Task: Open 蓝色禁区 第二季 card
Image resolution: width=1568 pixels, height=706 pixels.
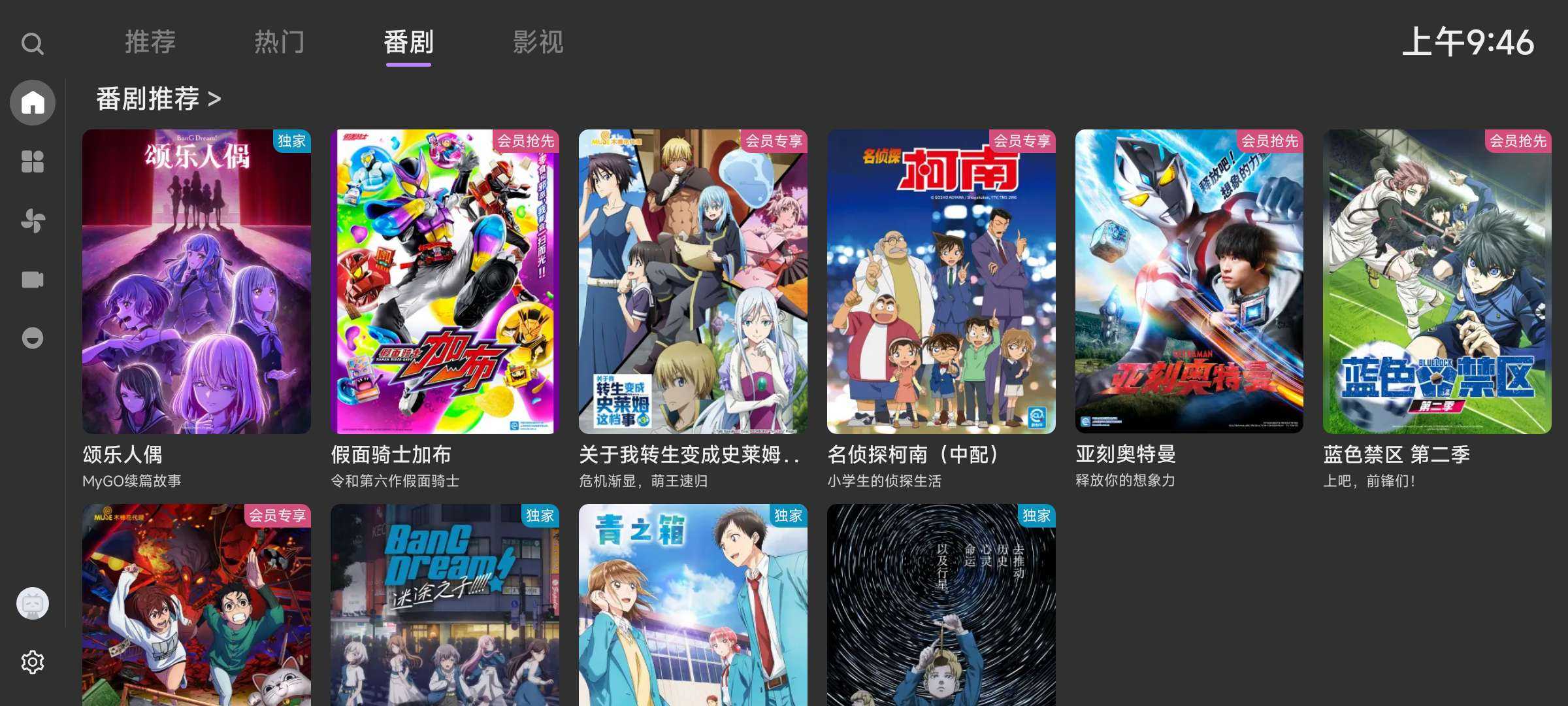Action: [1437, 282]
